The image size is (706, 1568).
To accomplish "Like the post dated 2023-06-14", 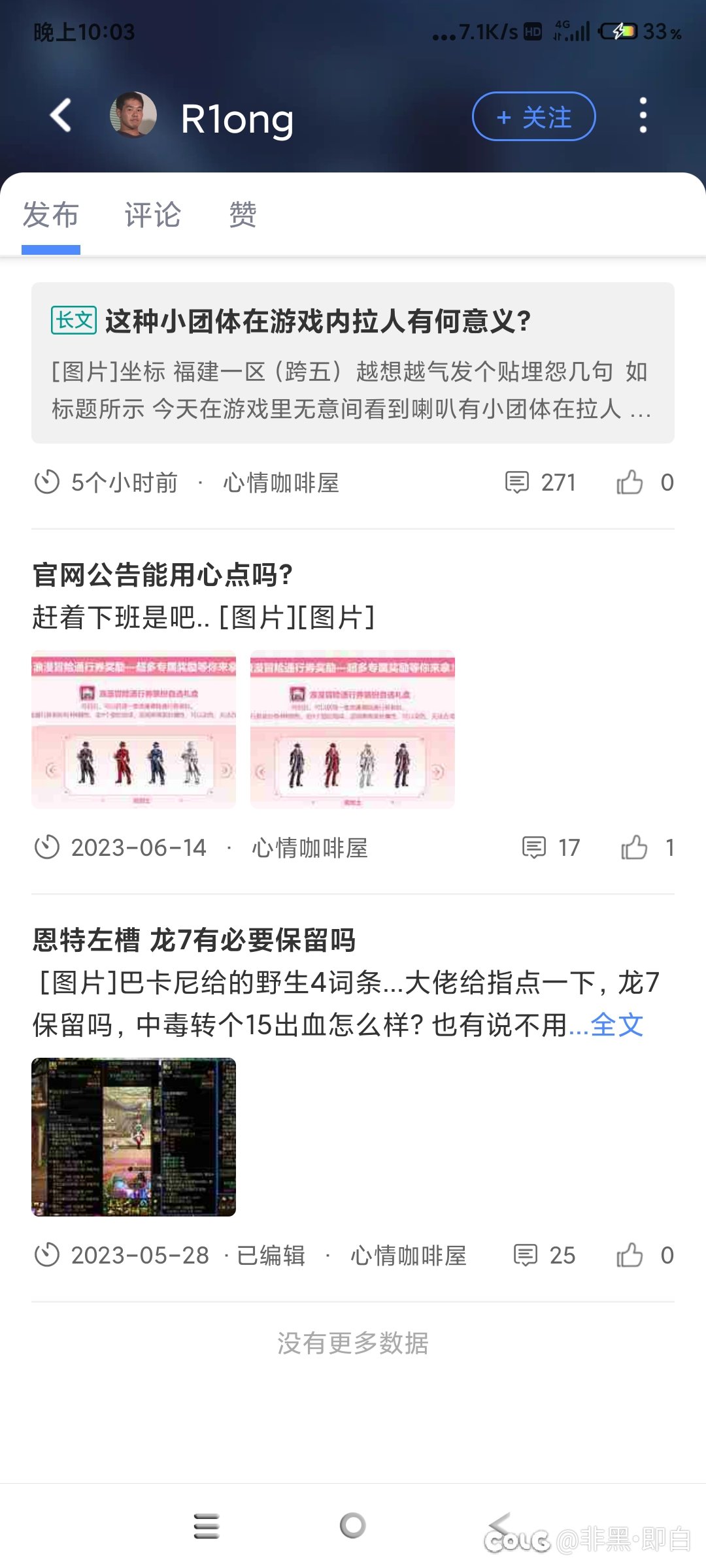I will [x=634, y=848].
